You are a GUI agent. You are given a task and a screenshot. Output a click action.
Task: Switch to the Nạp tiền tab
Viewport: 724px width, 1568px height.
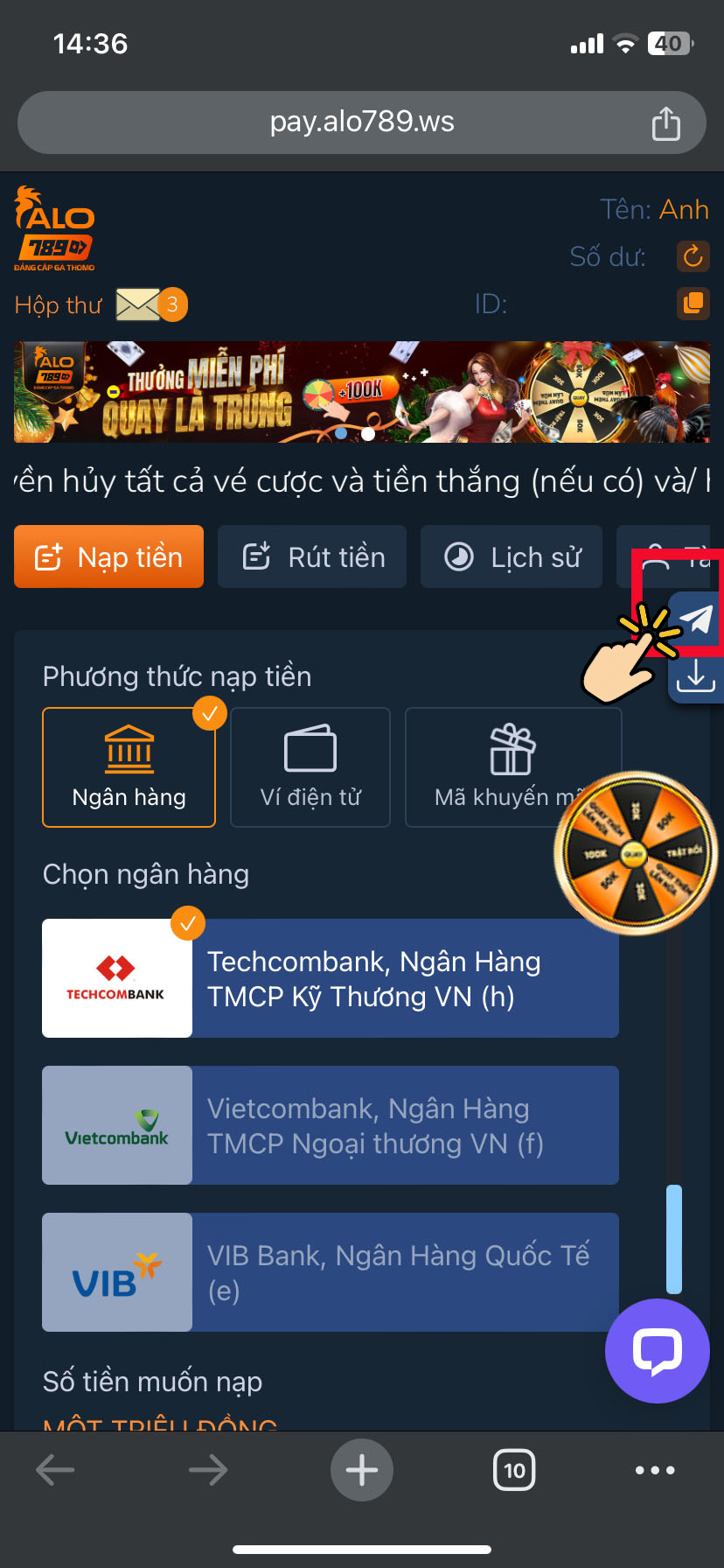tap(109, 556)
